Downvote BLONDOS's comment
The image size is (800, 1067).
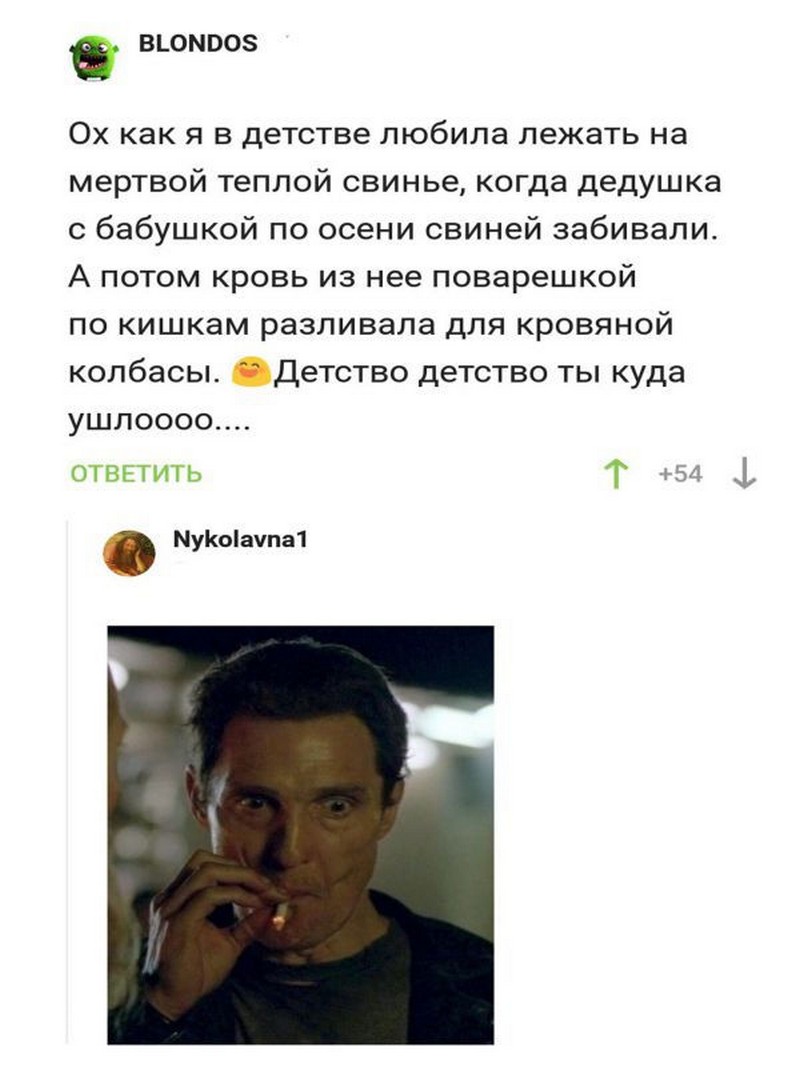coord(744,474)
